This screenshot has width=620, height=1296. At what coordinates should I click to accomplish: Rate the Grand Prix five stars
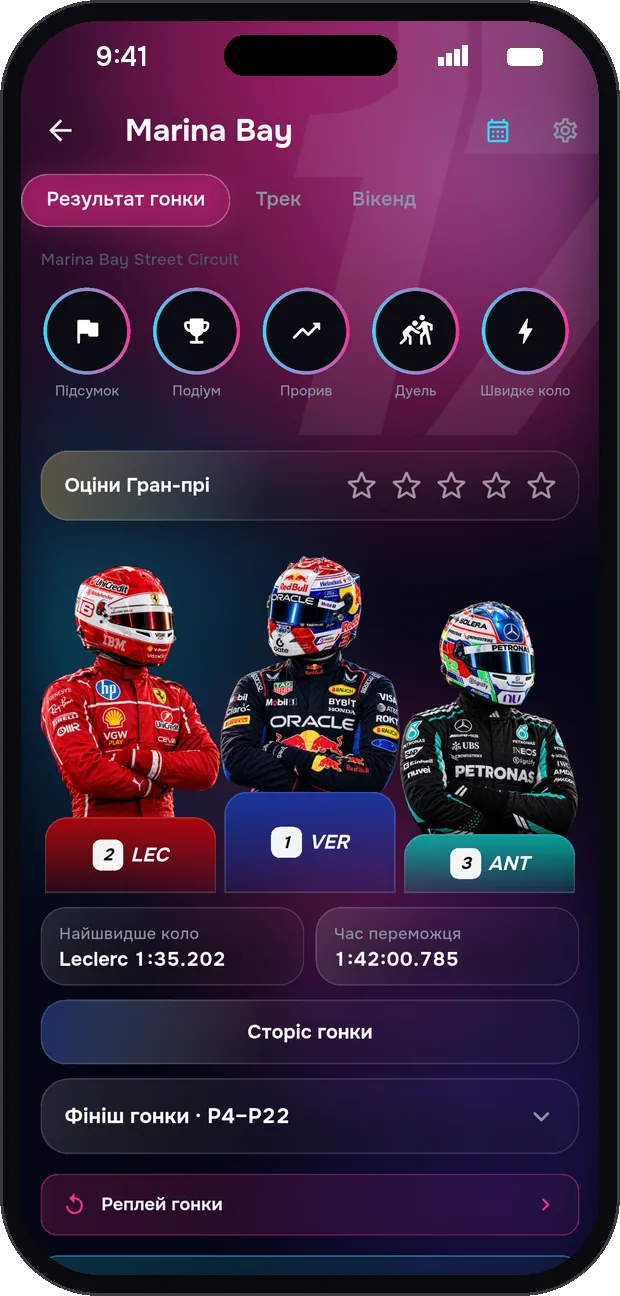click(541, 486)
